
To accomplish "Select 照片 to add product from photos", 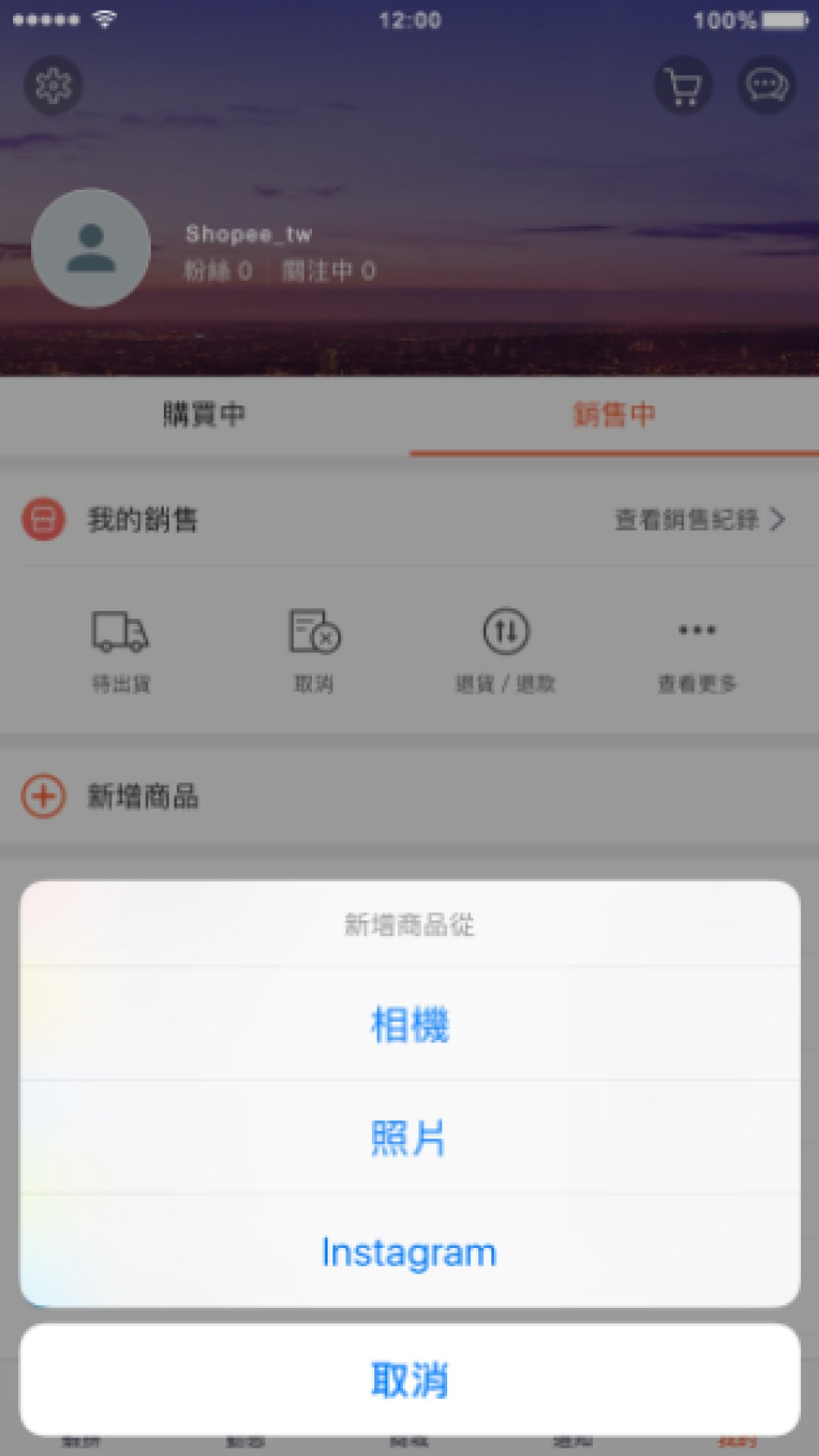I will pos(409,1137).
